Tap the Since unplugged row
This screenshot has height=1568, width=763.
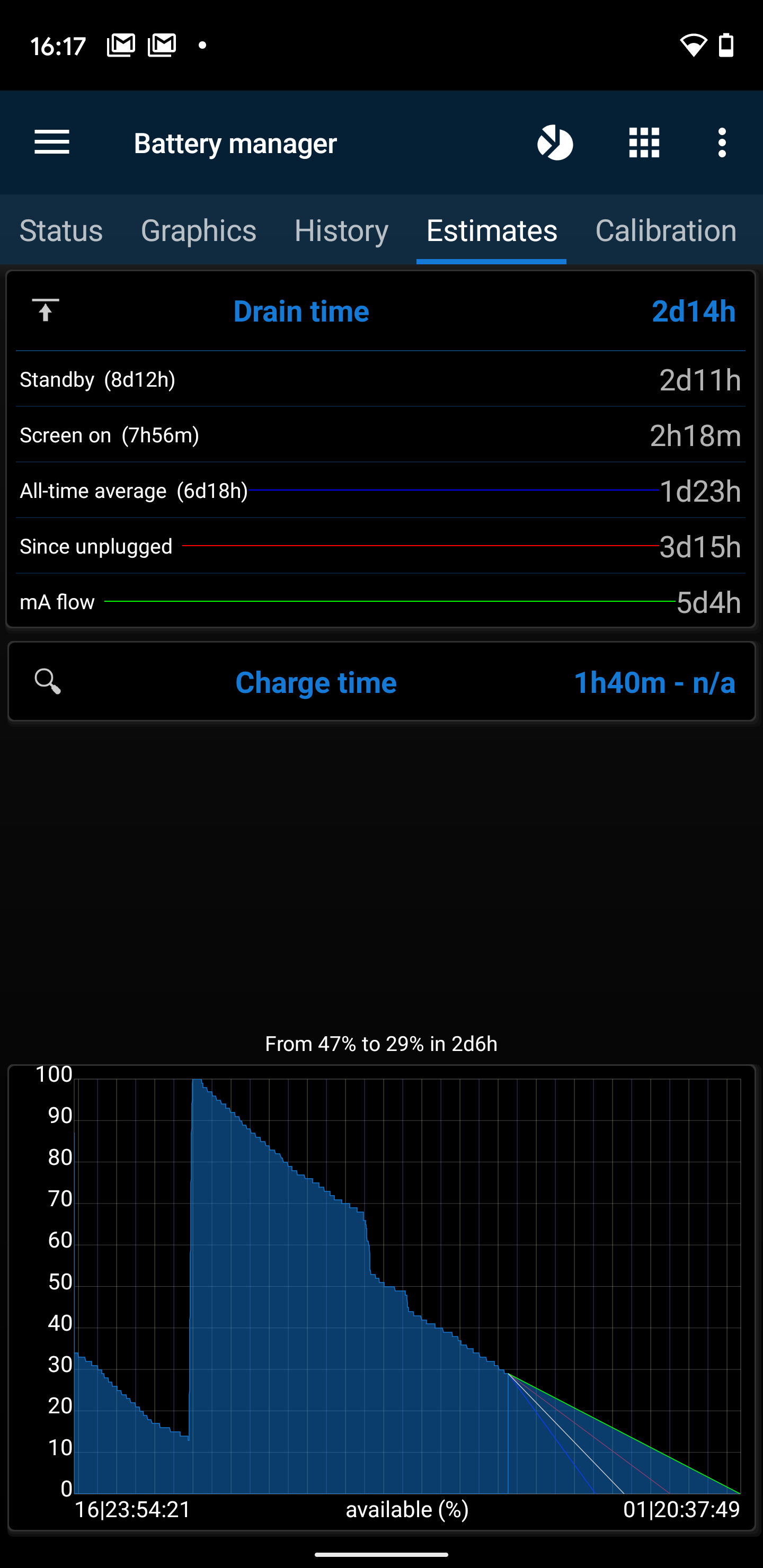[380, 546]
